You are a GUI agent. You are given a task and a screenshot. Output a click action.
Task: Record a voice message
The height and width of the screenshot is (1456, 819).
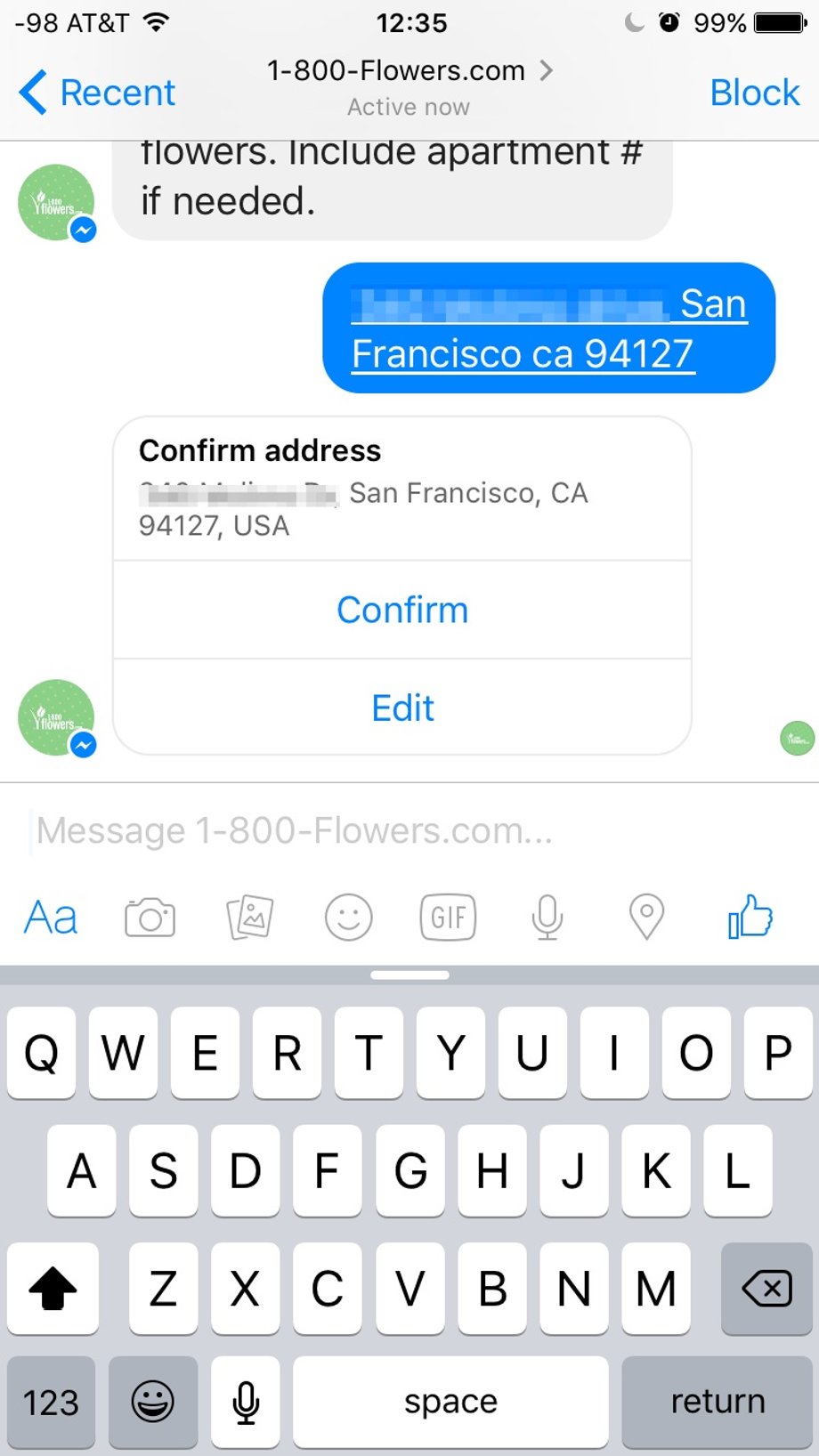point(547,918)
